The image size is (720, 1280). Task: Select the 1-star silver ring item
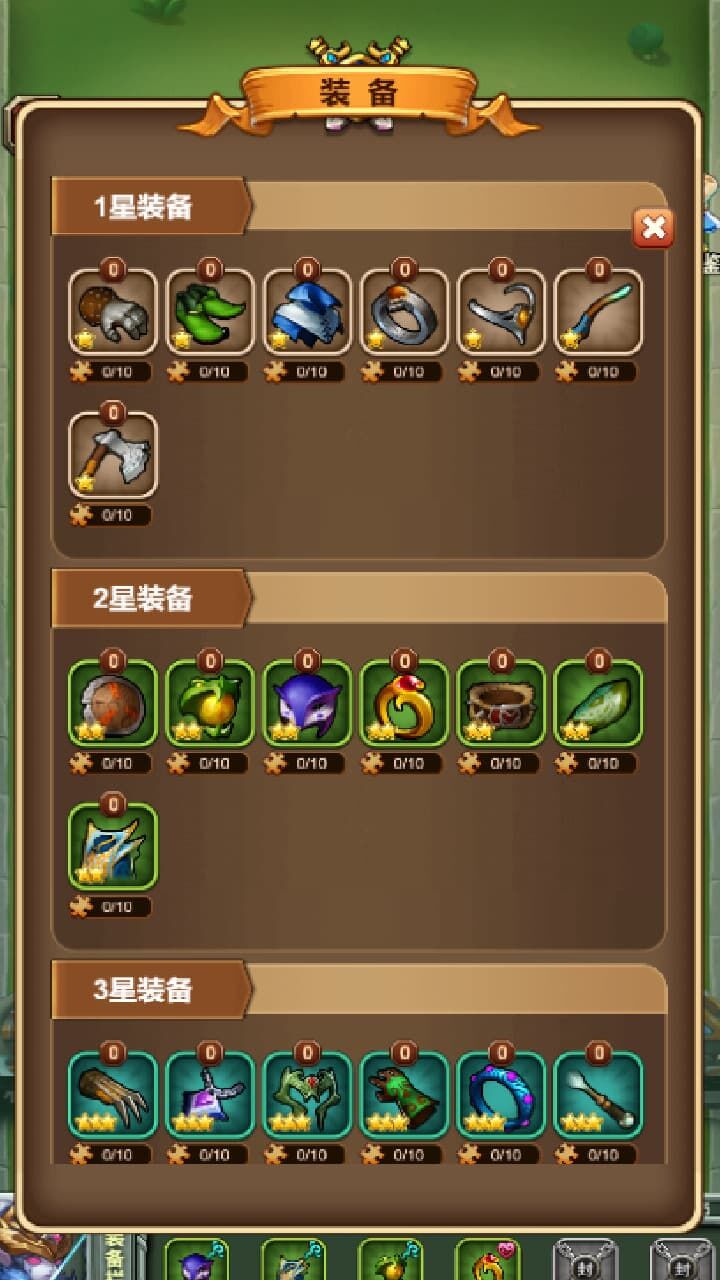point(404,312)
